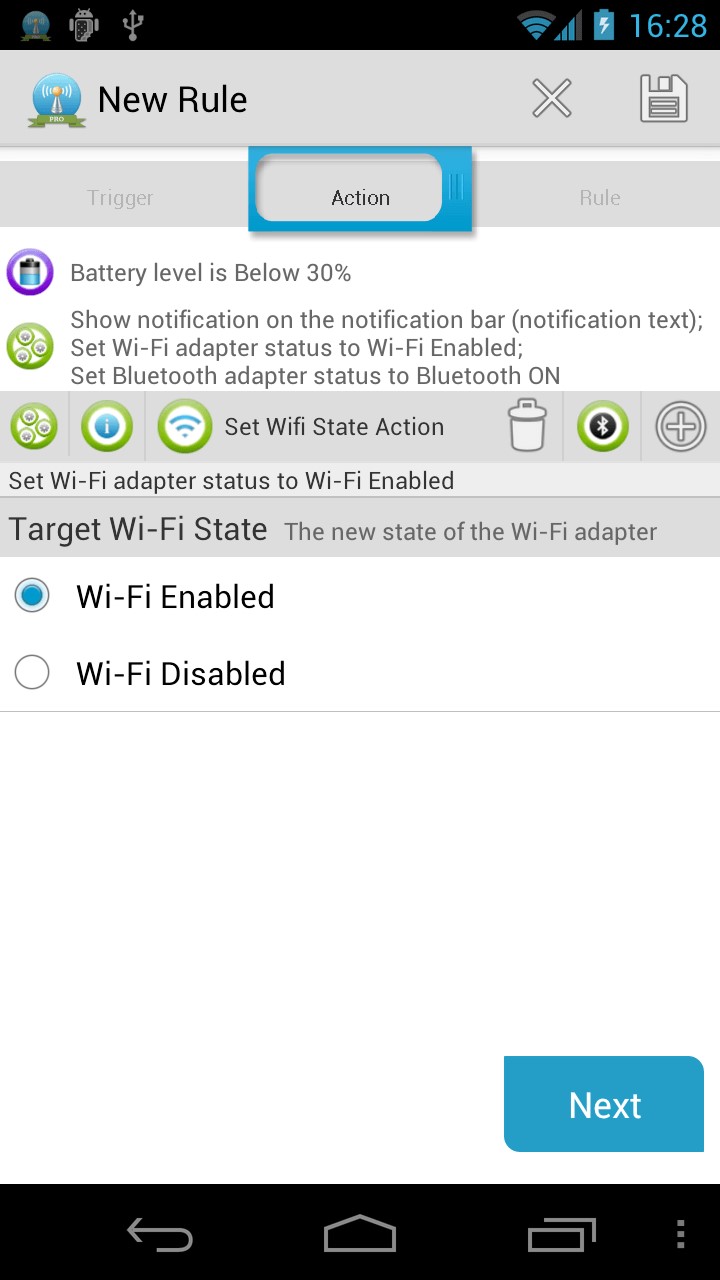Open the system overflow menu dots

click(x=680, y=1235)
